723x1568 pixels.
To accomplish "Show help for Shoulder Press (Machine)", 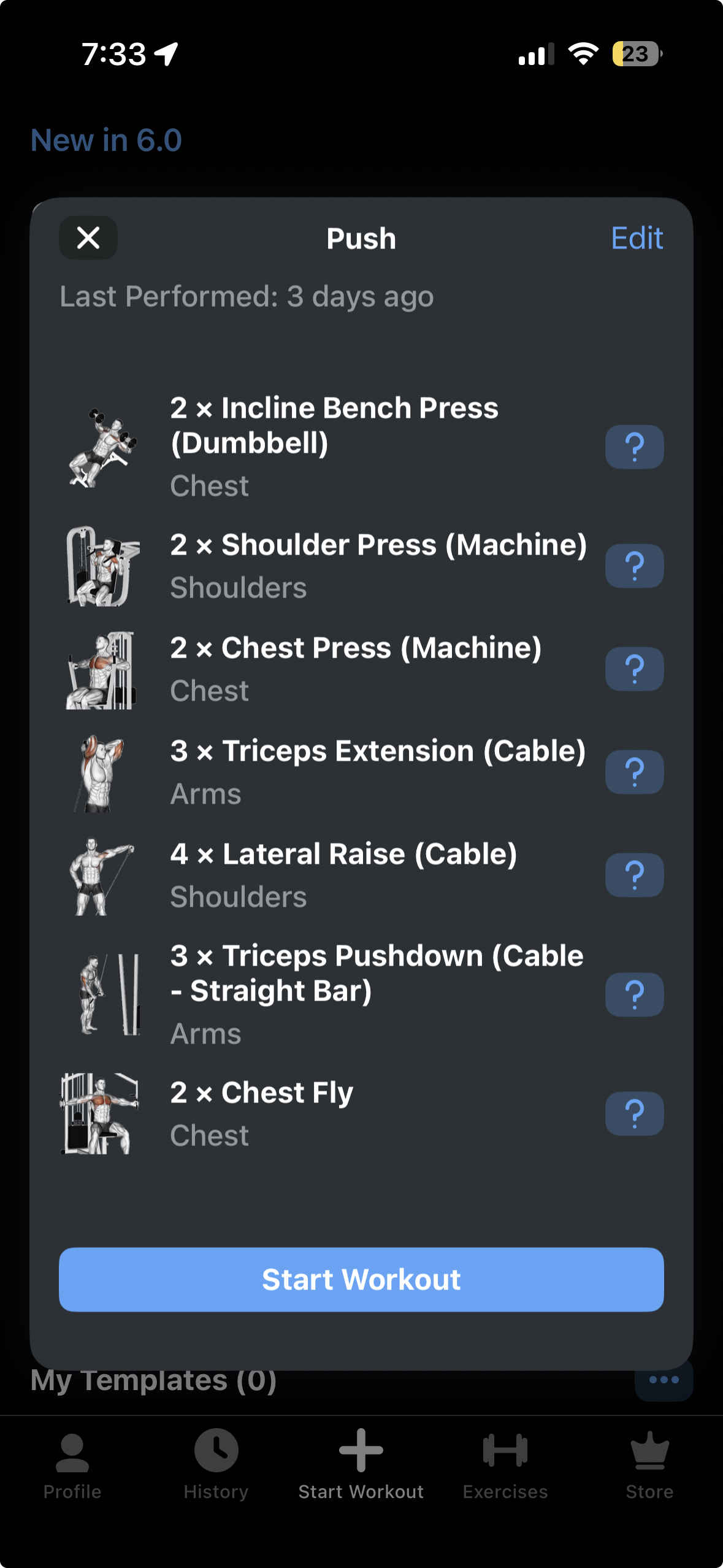I will click(634, 566).
